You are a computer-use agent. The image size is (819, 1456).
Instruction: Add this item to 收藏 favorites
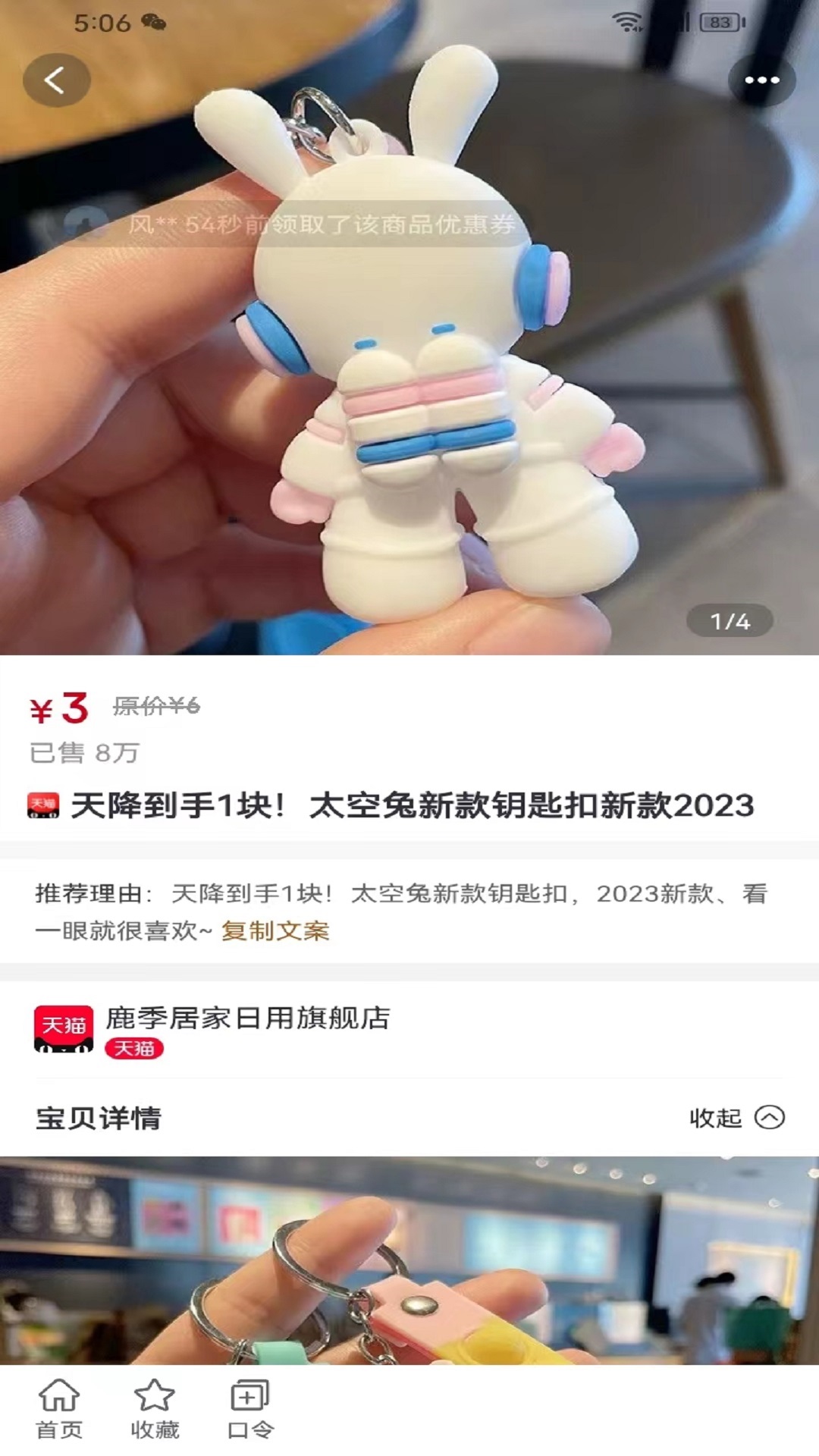tap(155, 1409)
